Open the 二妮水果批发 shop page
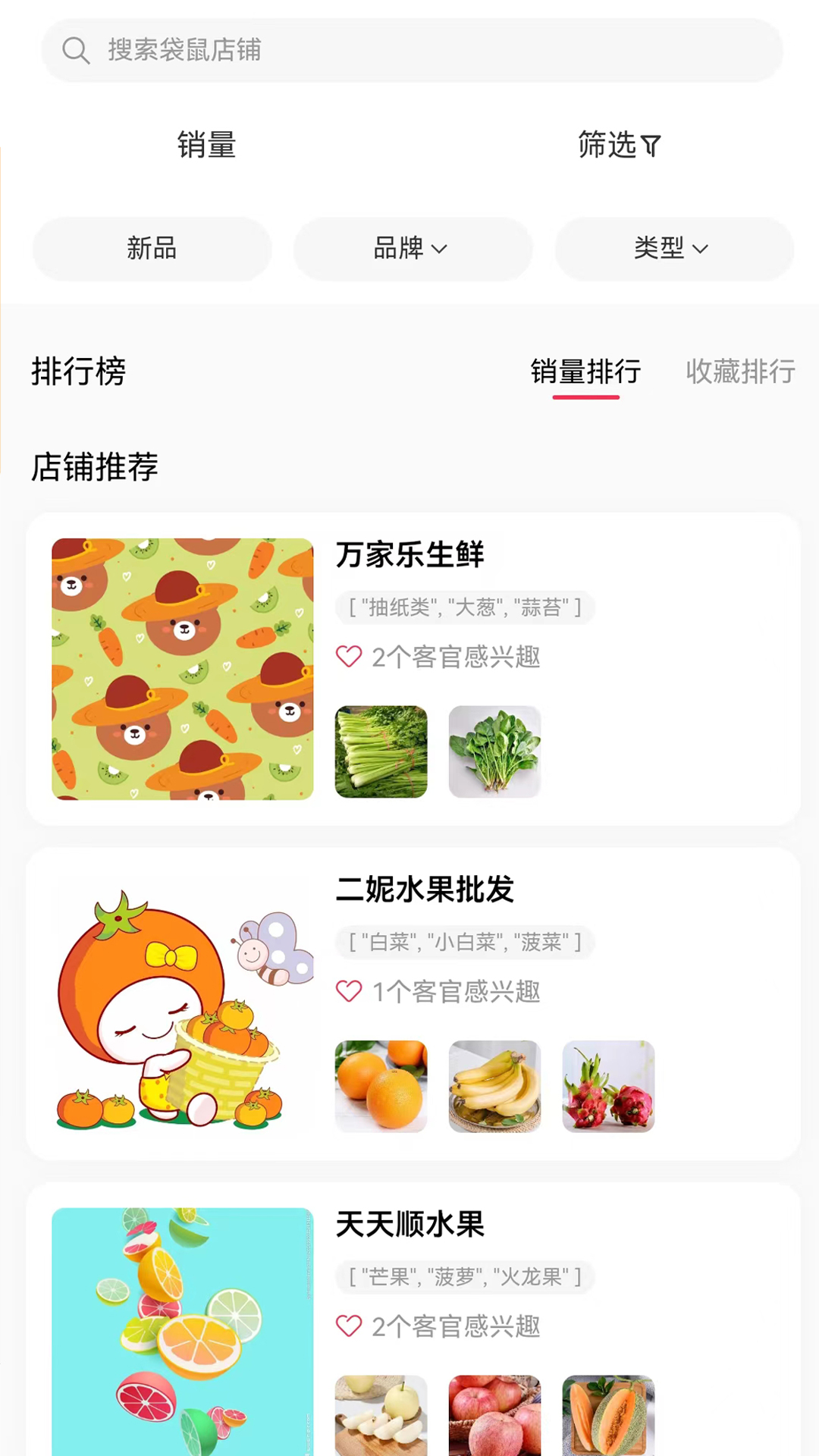819x1456 pixels. (425, 891)
